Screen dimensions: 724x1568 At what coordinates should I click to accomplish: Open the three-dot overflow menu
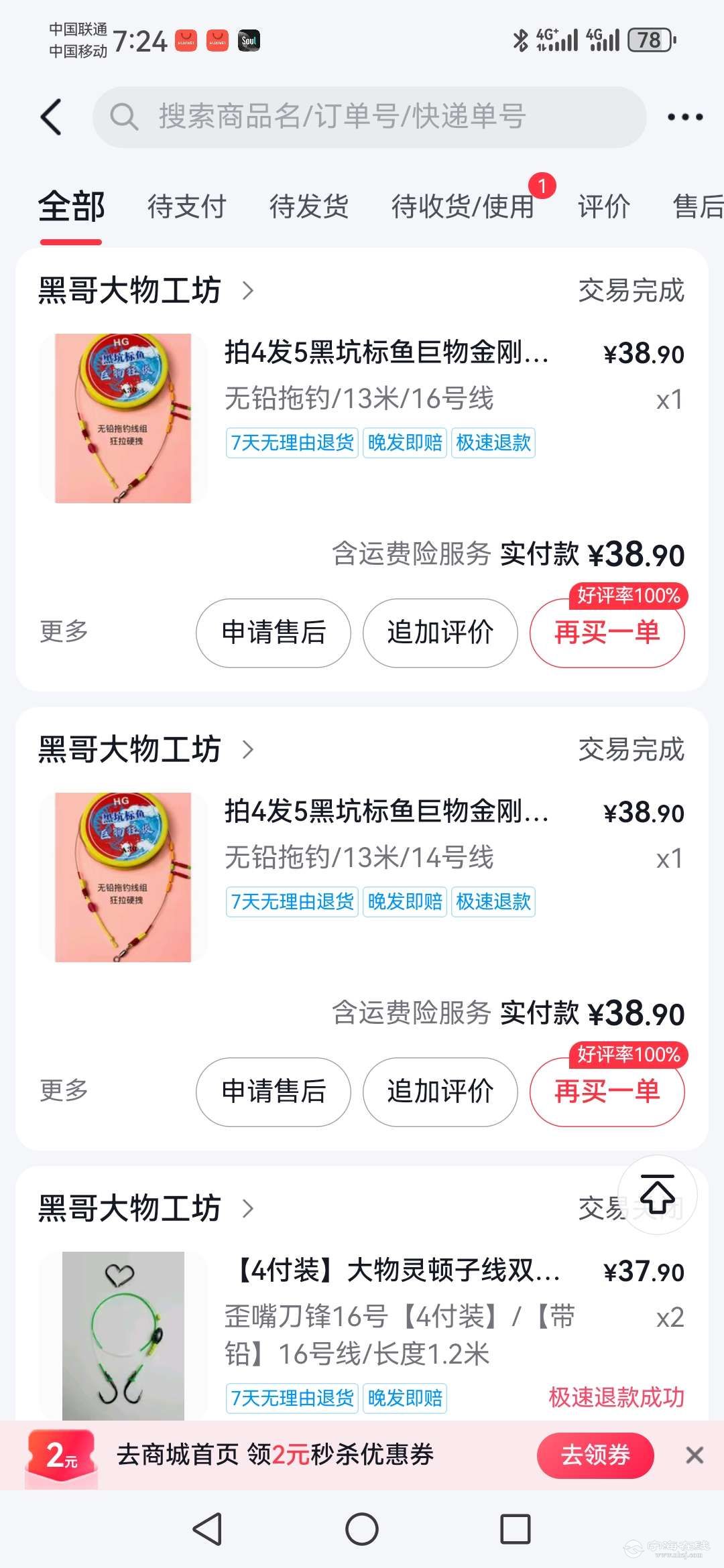[684, 117]
